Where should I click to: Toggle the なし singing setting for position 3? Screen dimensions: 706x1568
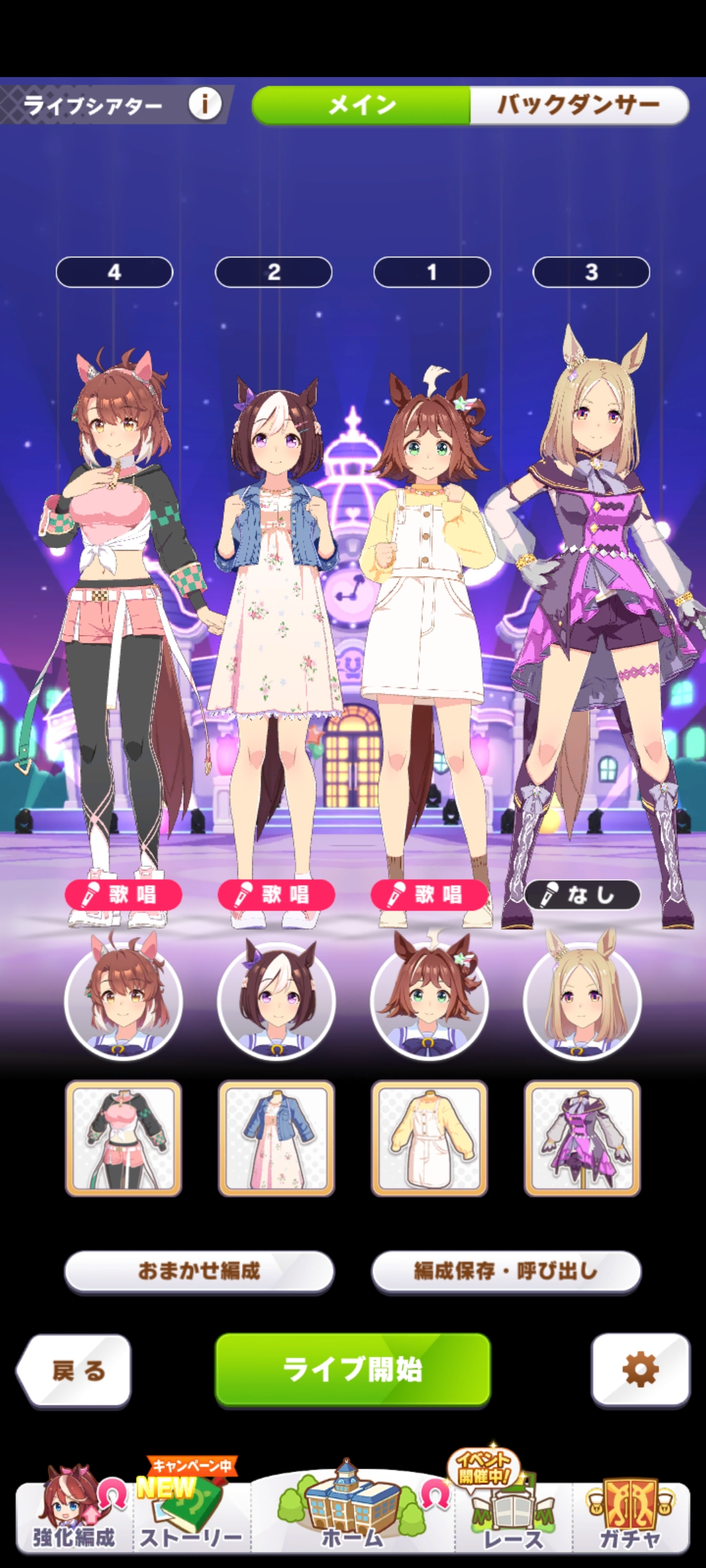(582, 894)
